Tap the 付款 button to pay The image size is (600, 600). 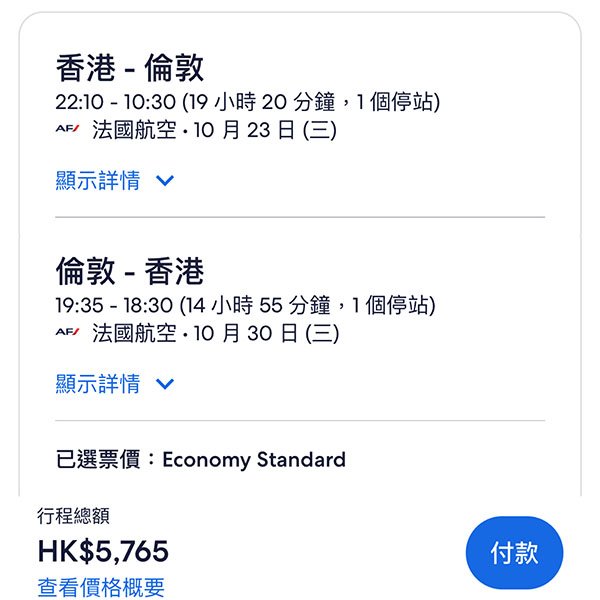[x=514, y=552]
